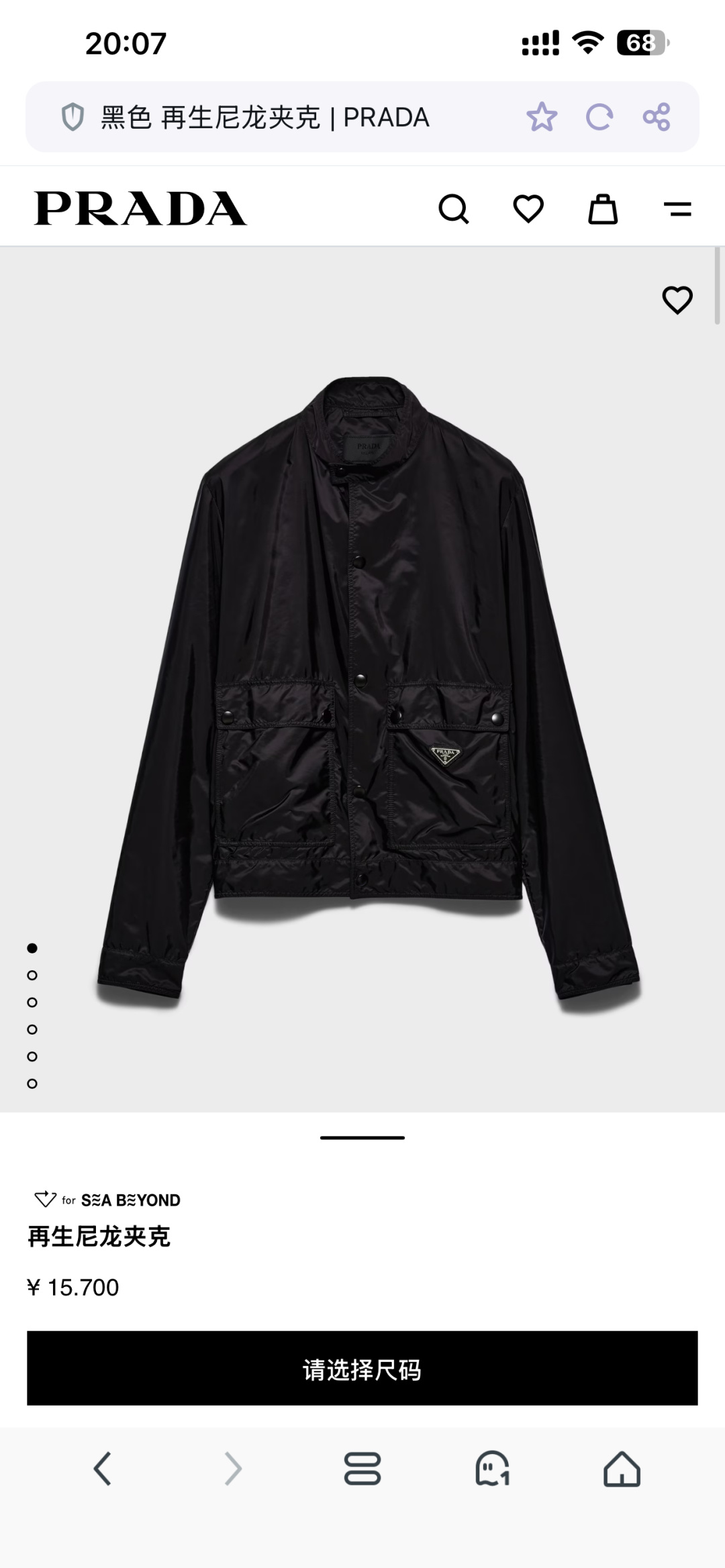Open the browser tabs switcher
The height and width of the screenshot is (1568, 725).
pos(362,1469)
